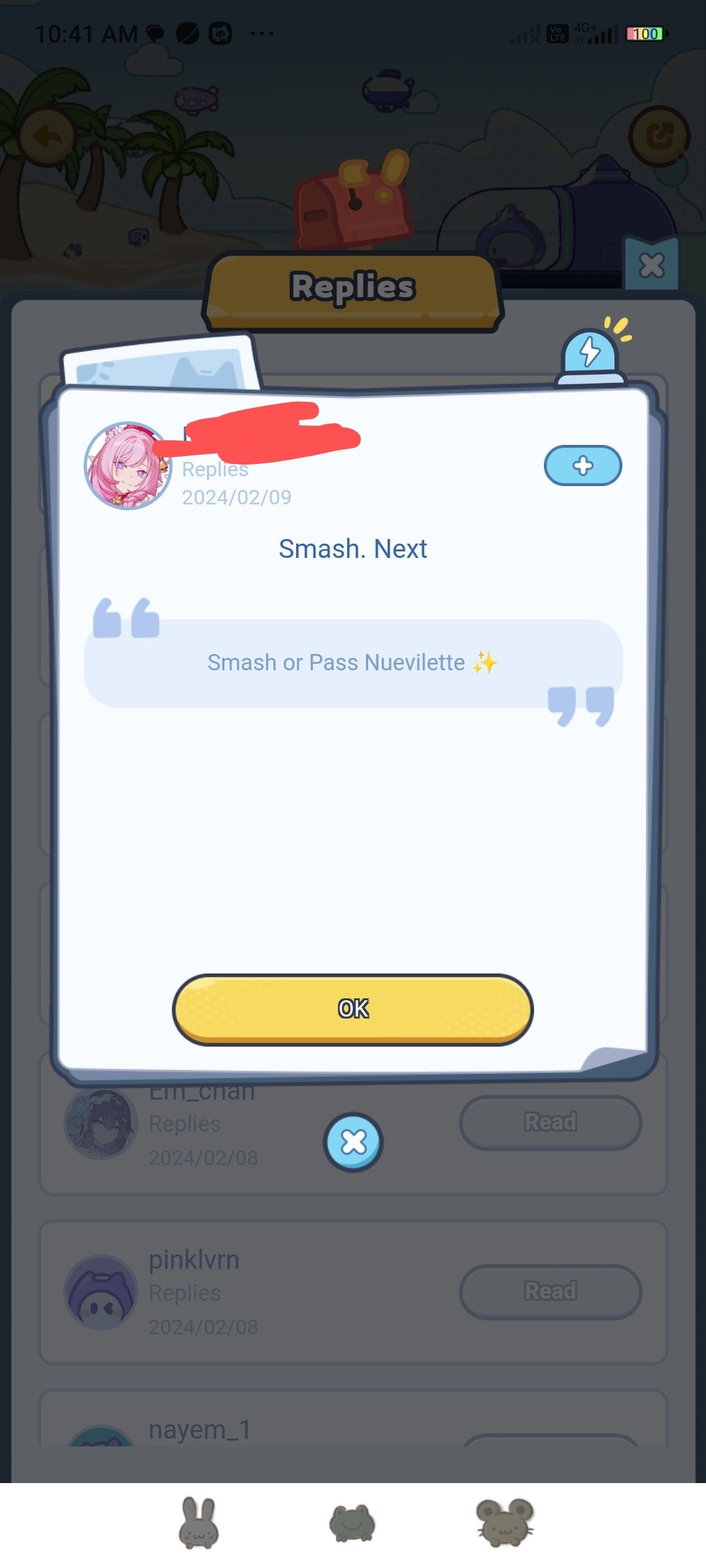Image resolution: width=706 pixels, height=1568 pixels.
Task: Add the replier as a friend
Action: [x=582, y=466]
